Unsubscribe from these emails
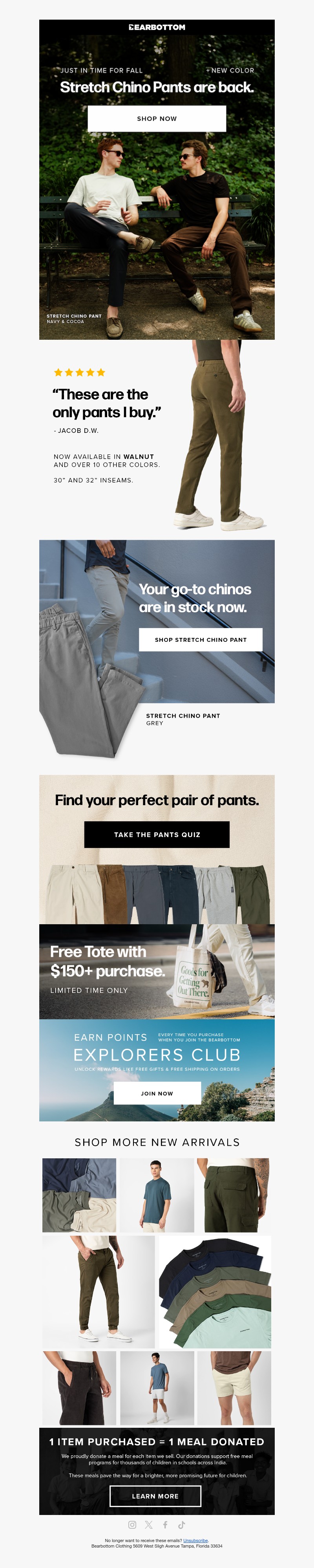 point(195,1541)
